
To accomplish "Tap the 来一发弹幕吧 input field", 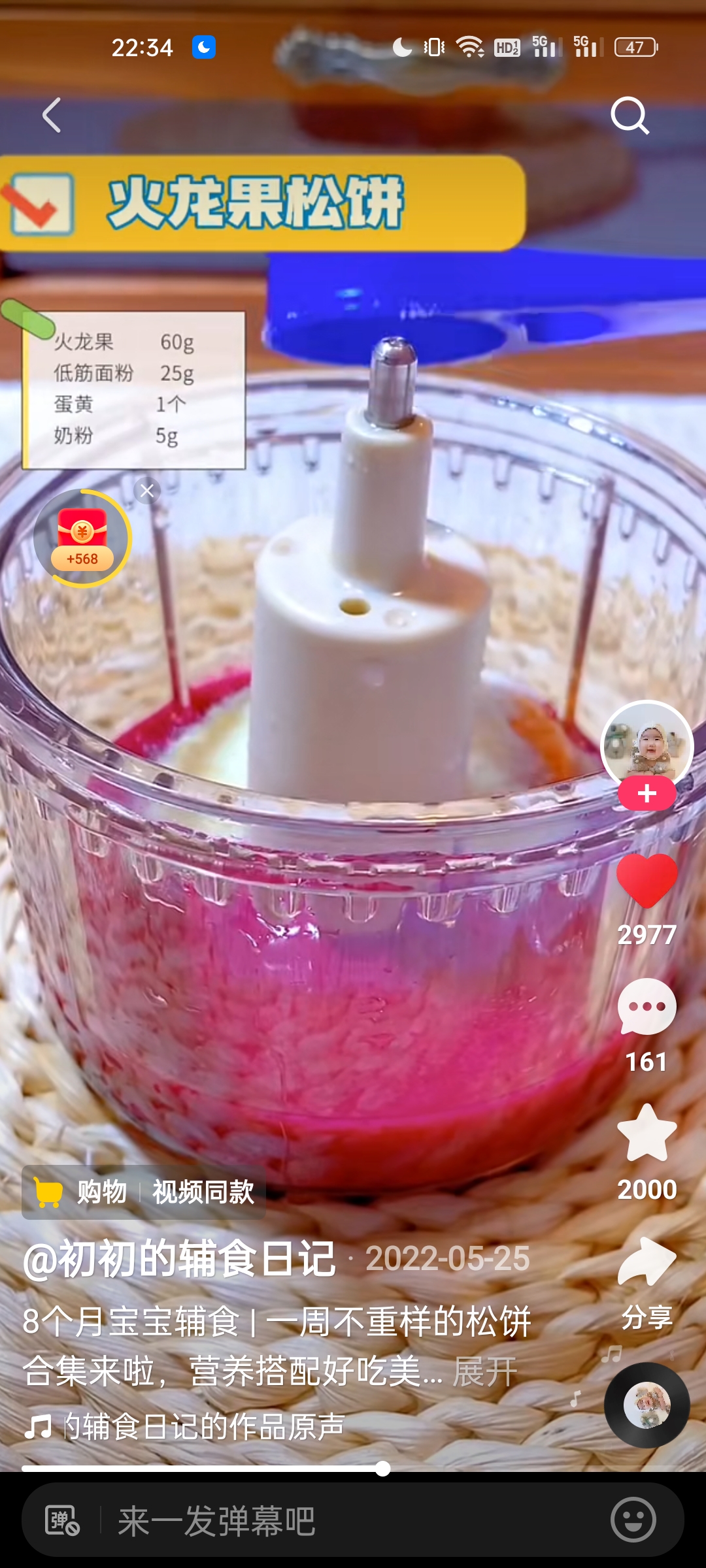I will 327,1520.
